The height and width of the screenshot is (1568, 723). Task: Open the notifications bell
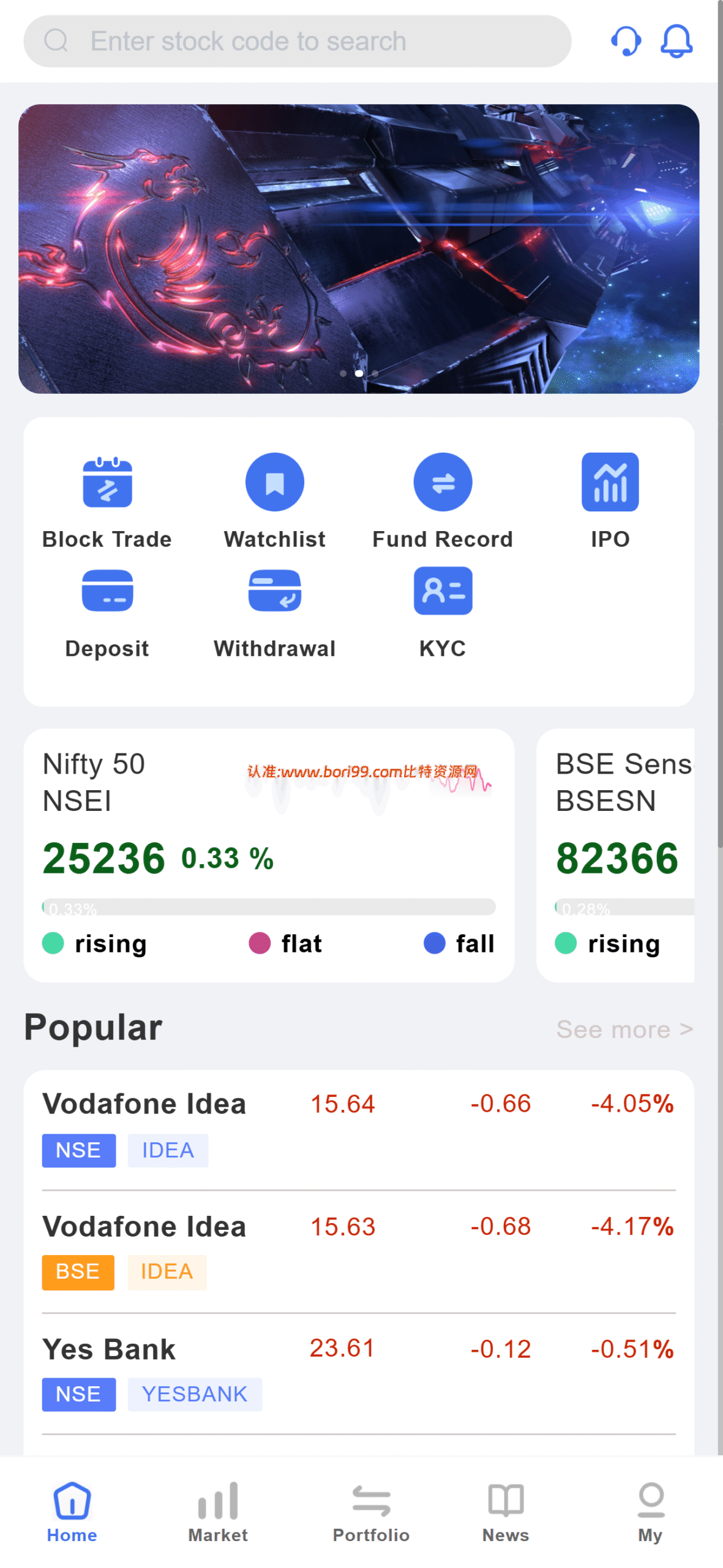[x=676, y=41]
